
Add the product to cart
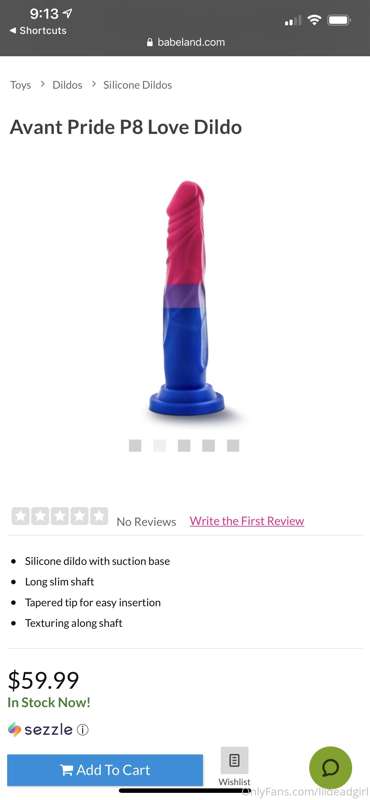[105, 770]
